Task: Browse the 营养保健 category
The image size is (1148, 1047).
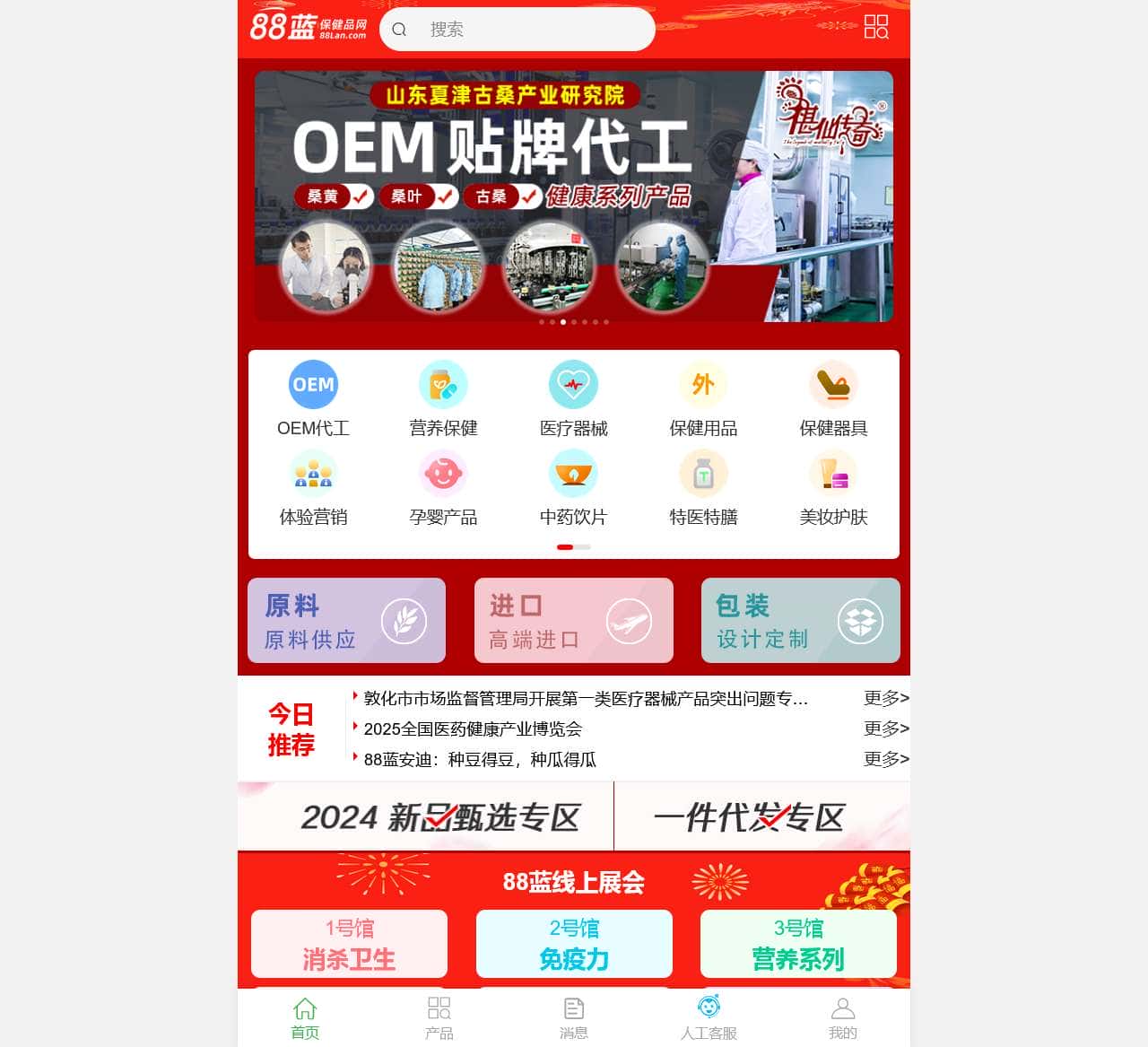Action: 443,399
